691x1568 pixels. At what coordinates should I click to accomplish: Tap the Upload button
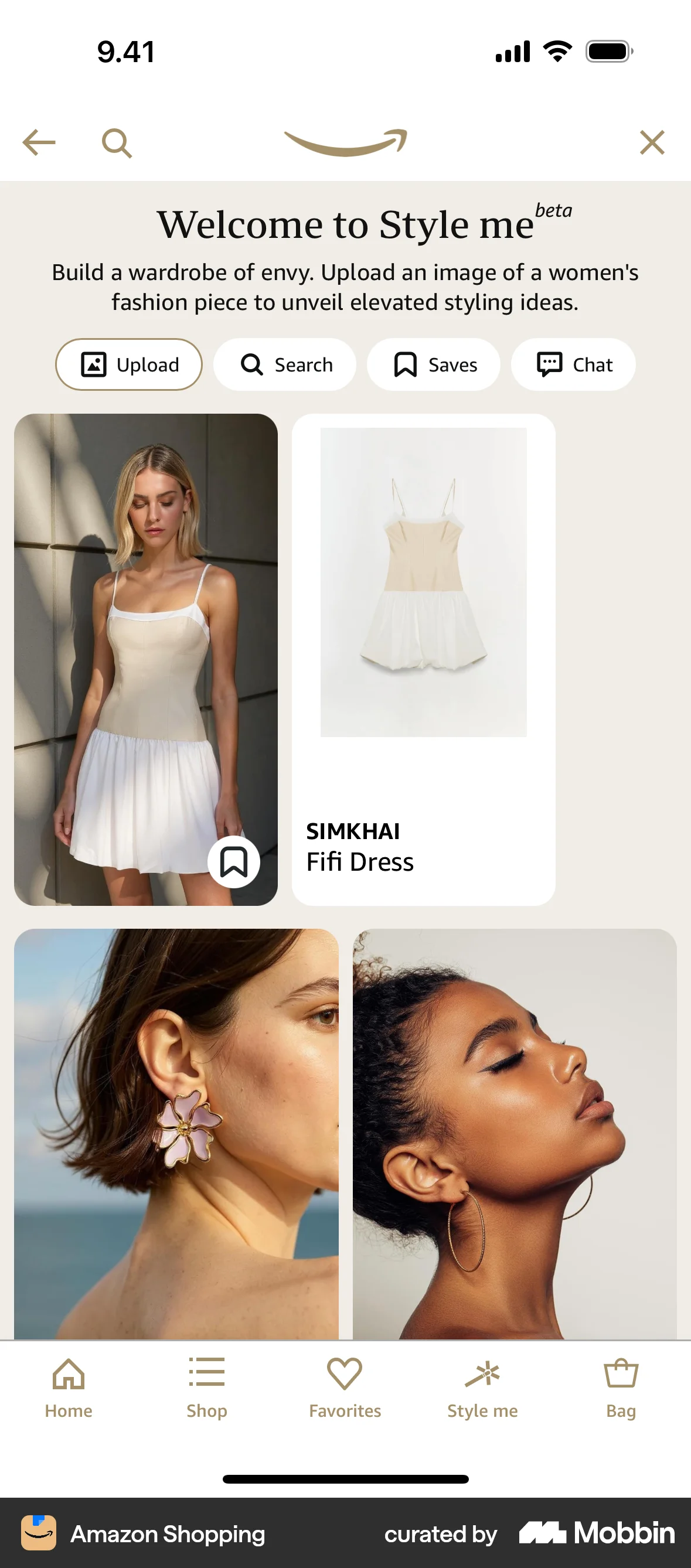(x=129, y=364)
